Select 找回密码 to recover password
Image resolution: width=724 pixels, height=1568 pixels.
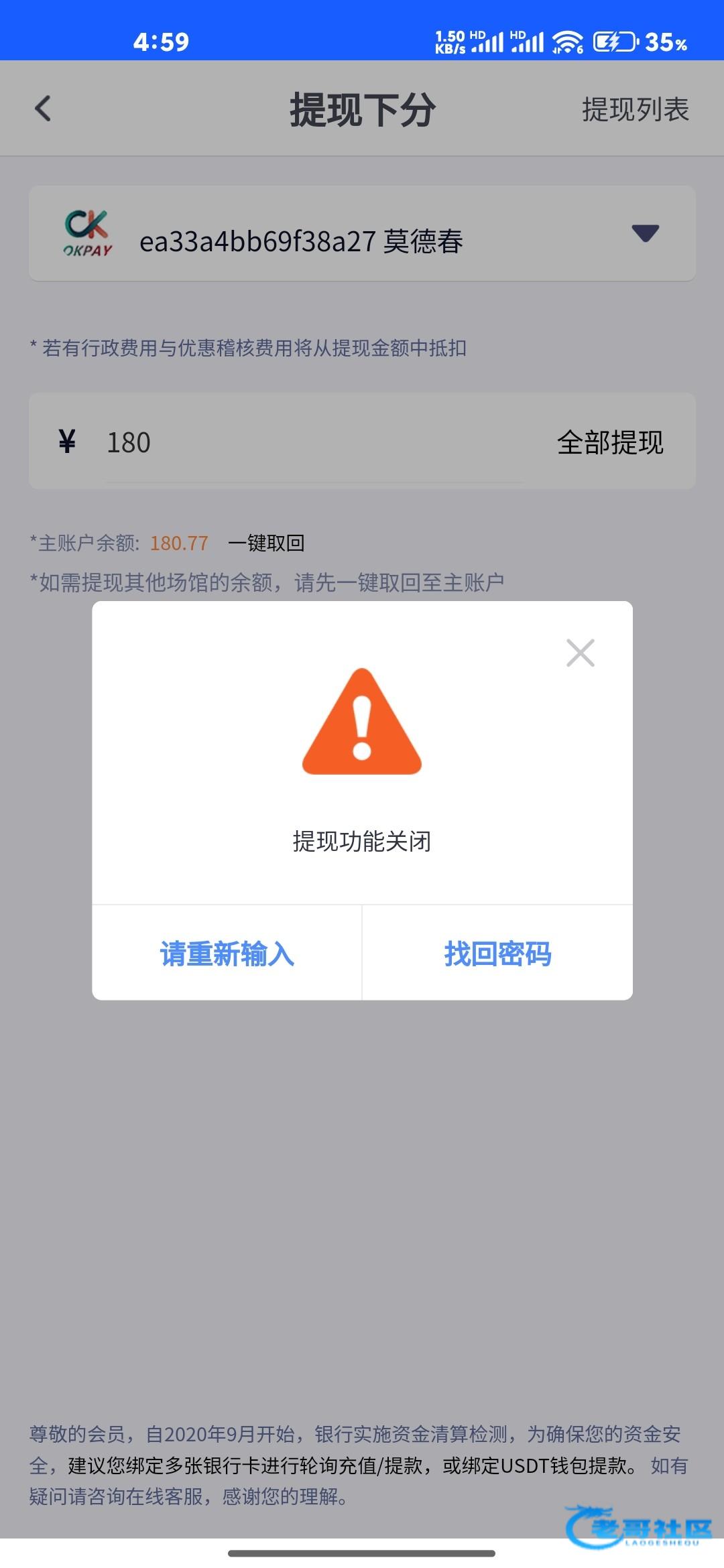click(497, 954)
